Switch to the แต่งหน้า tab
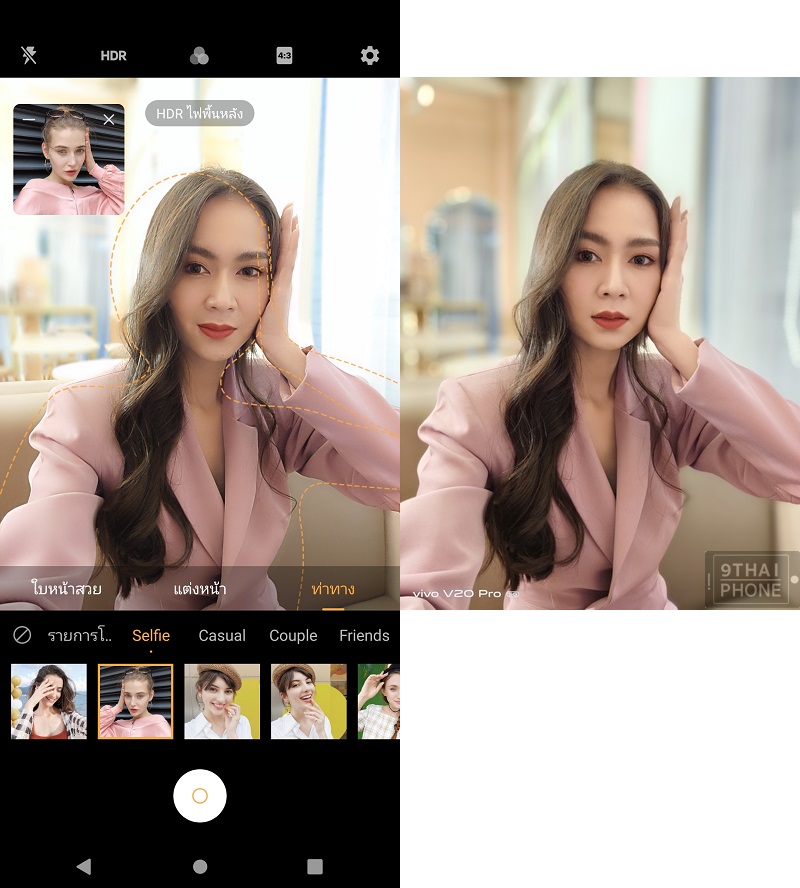 (x=200, y=589)
